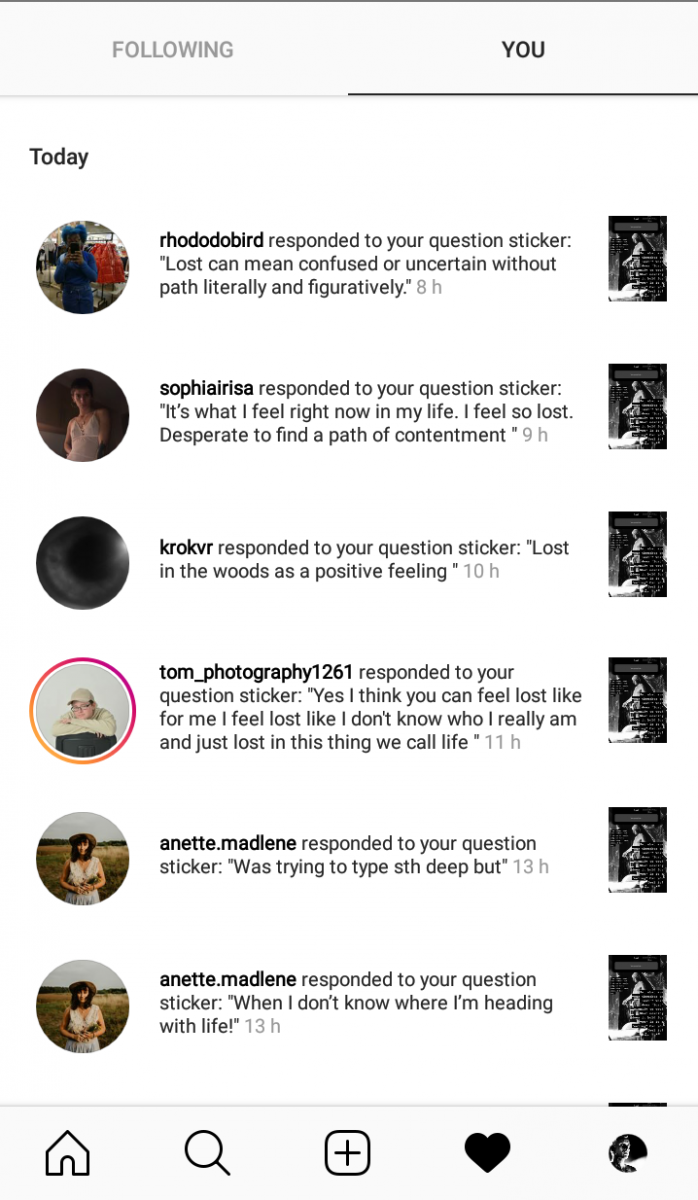The width and height of the screenshot is (698, 1200).
Task: Open story thumbnail next to krokvr's response
Action: [637, 554]
